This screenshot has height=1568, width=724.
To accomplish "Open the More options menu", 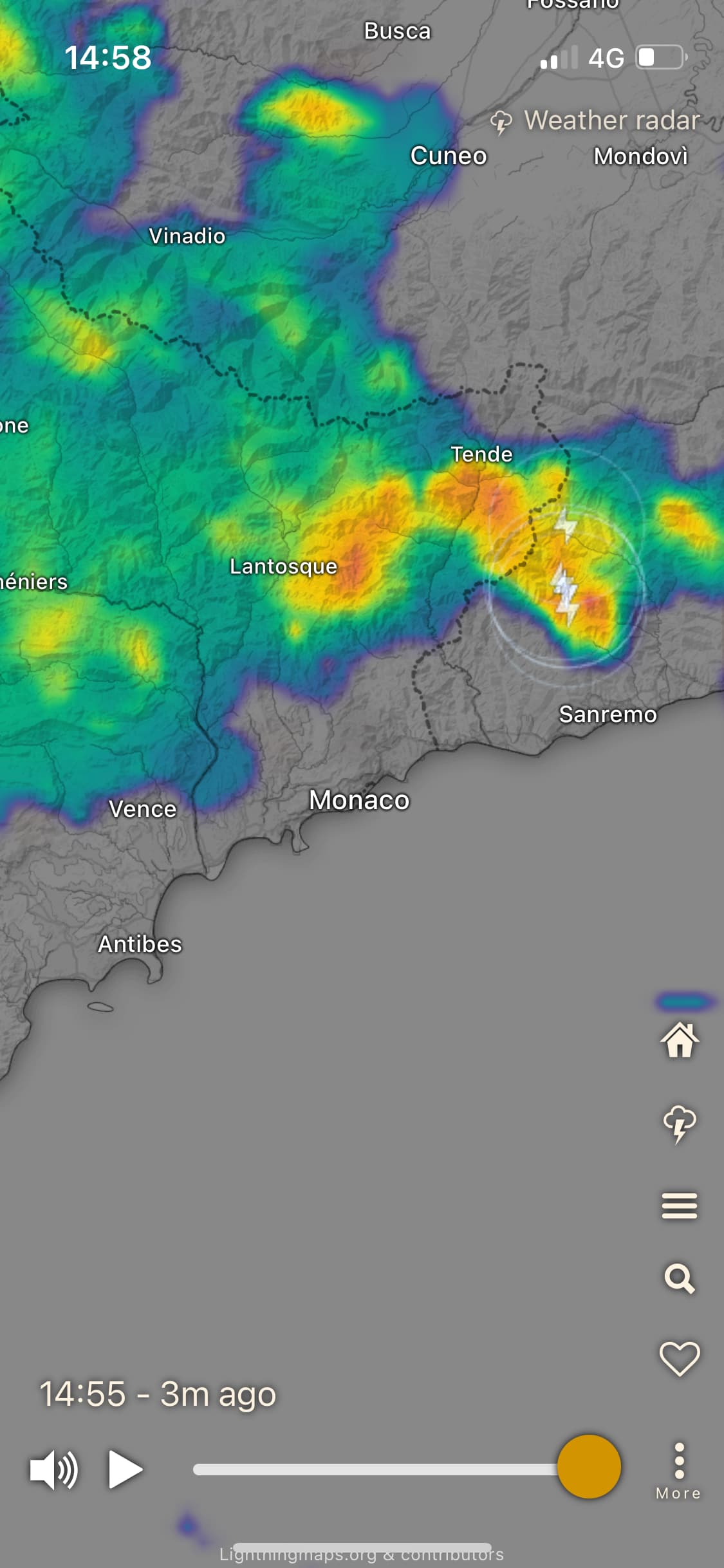I will coord(679,1471).
